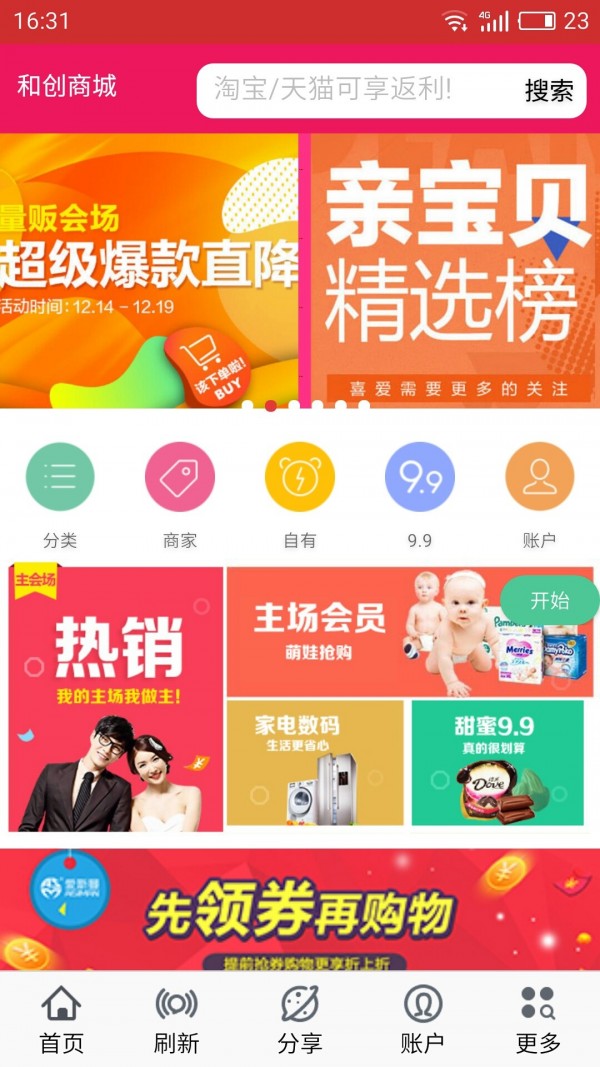Tap the green 开始 button
The image size is (600, 1067).
pyautogui.click(x=550, y=600)
